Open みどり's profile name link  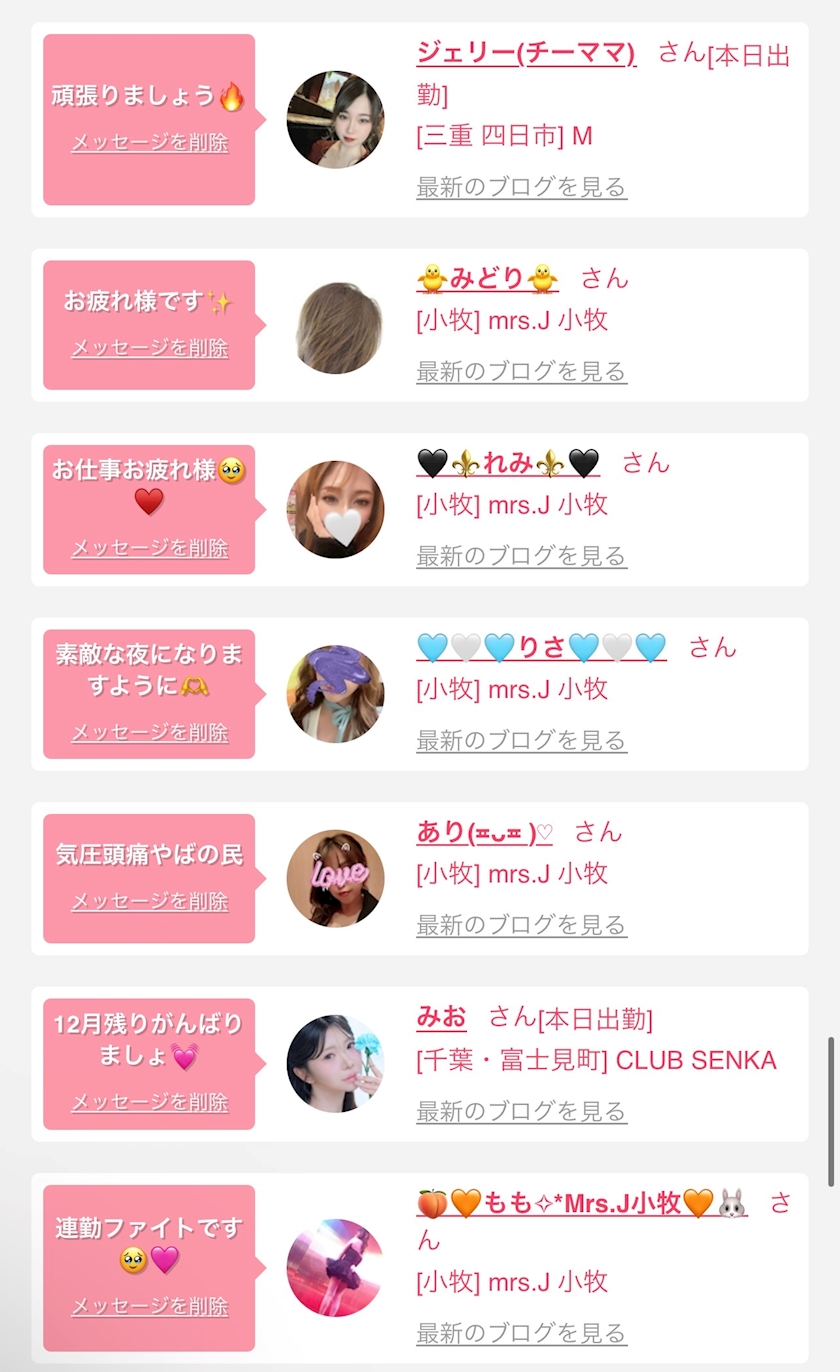[x=487, y=277]
